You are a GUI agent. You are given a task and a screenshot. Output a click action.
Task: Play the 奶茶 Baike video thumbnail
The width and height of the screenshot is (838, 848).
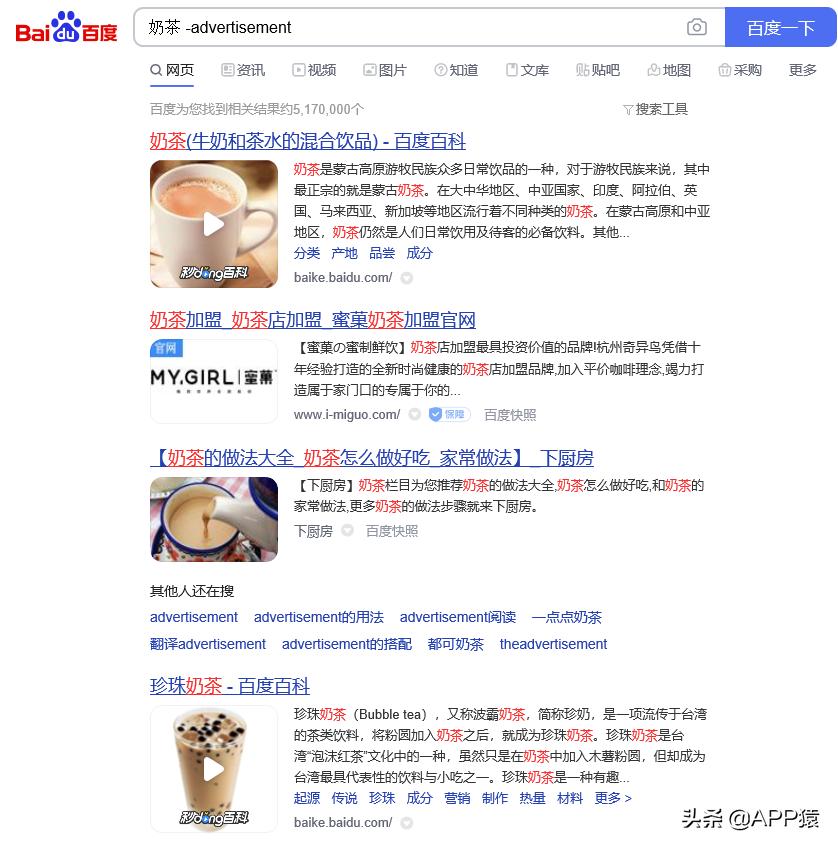pos(213,224)
